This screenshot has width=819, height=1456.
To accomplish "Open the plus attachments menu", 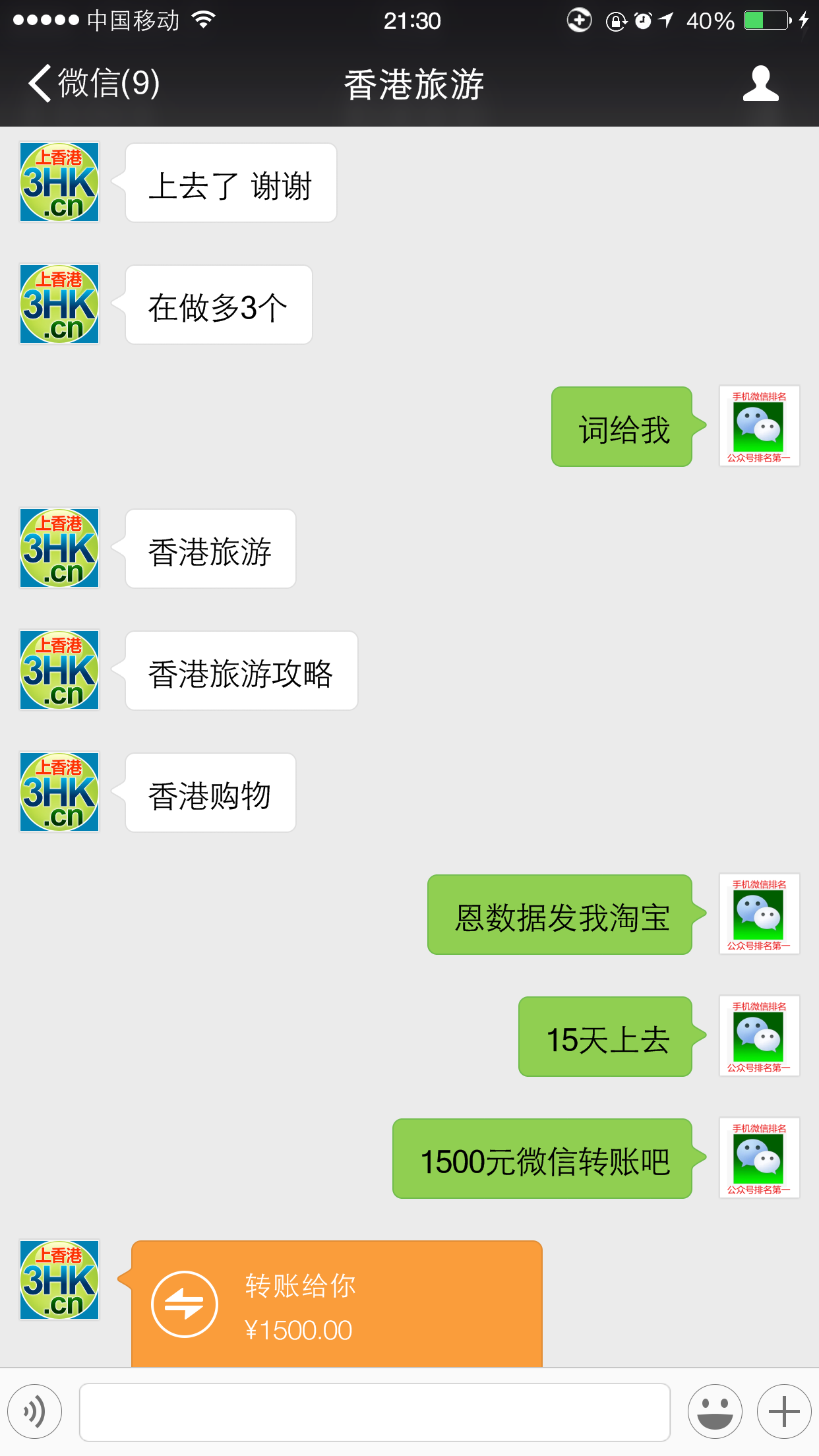I will [783, 1412].
